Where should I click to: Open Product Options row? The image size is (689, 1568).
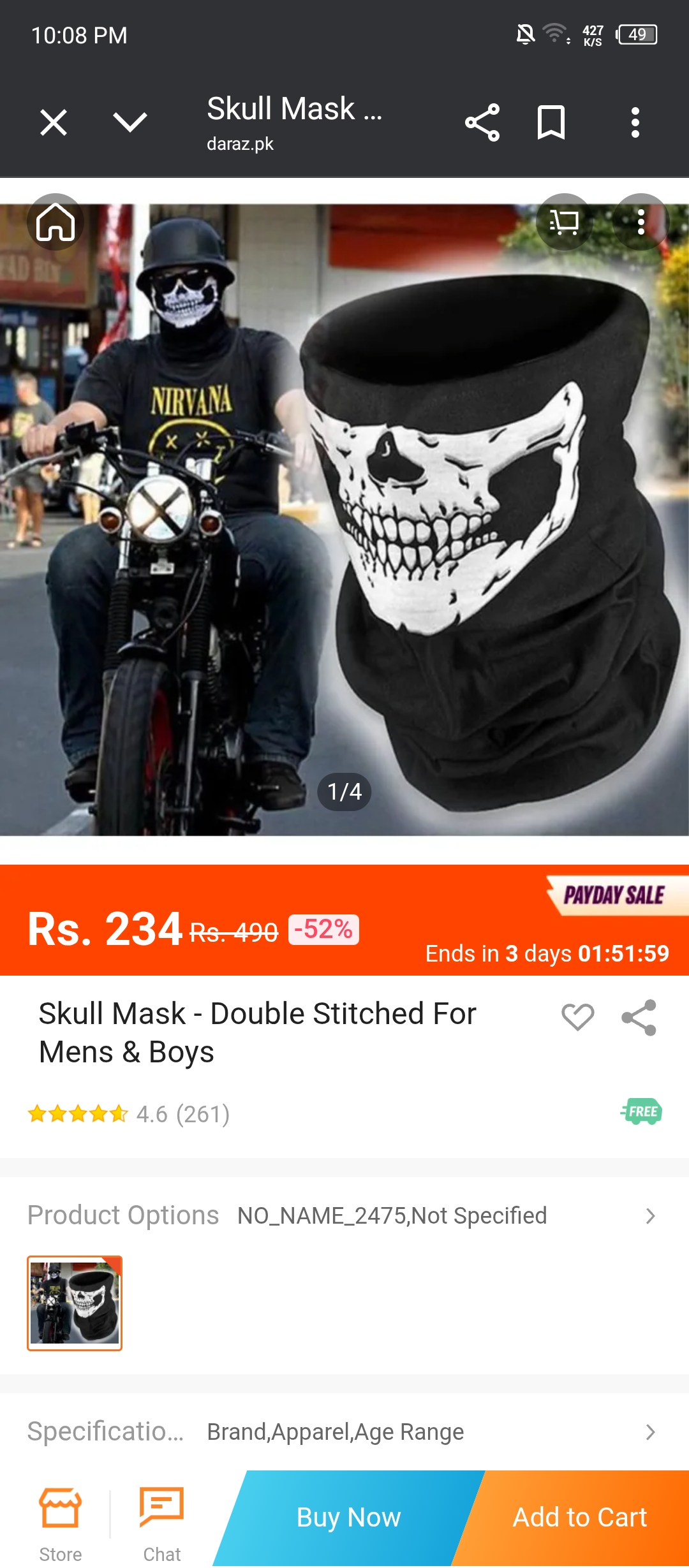pyautogui.click(x=344, y=1215)
